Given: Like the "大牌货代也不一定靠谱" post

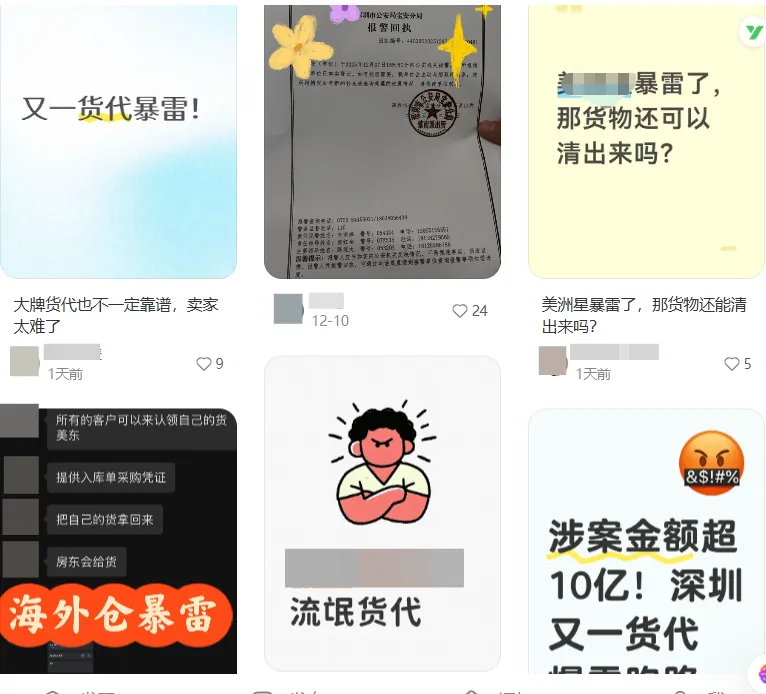Looking at the screenshot, I should 204,364.
